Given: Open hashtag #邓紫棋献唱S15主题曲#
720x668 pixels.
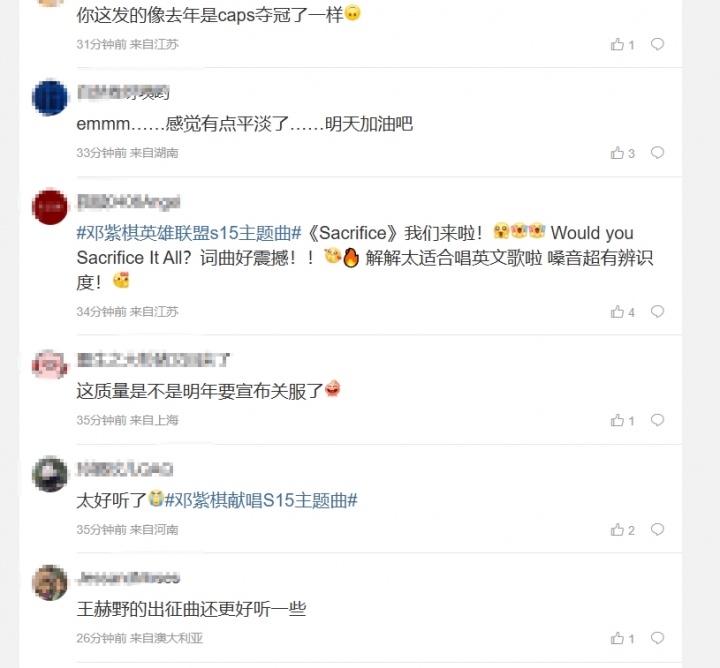Looking at the screenshot, I should pyautogui.click(x=261, y=500).
